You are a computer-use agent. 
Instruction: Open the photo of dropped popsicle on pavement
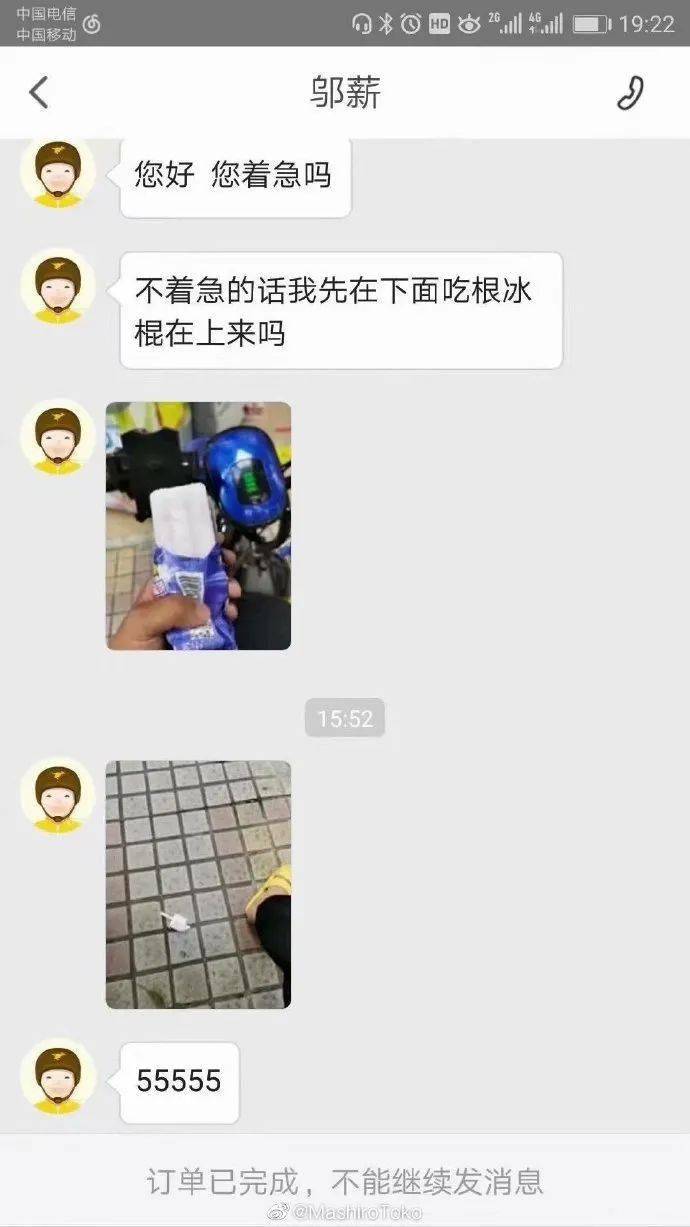pyautogui.click(x=198, y=884)
